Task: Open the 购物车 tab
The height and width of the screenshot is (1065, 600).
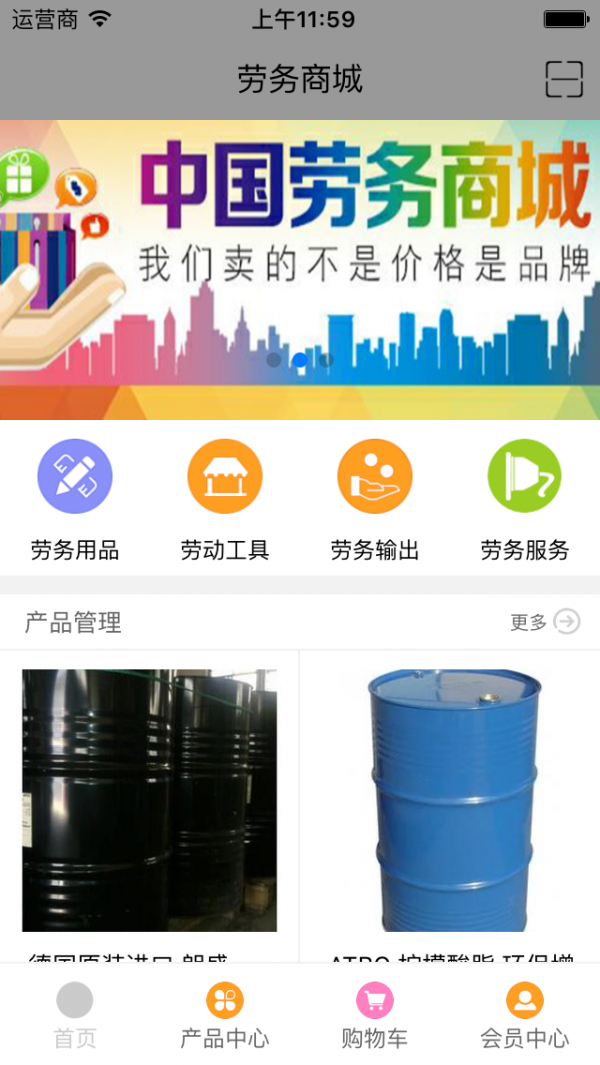Action: 375,1014
